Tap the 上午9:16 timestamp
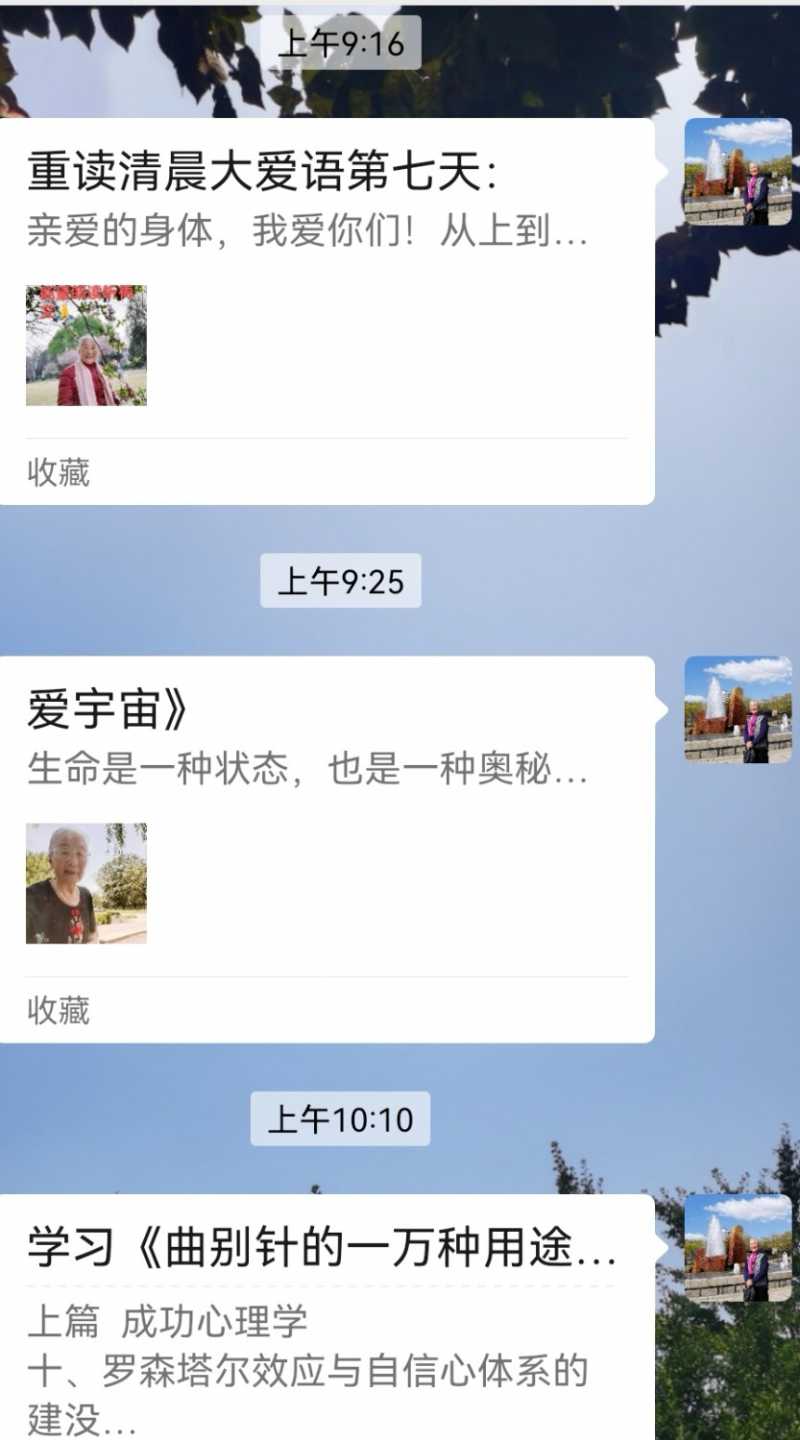 (x=340, y=42)
